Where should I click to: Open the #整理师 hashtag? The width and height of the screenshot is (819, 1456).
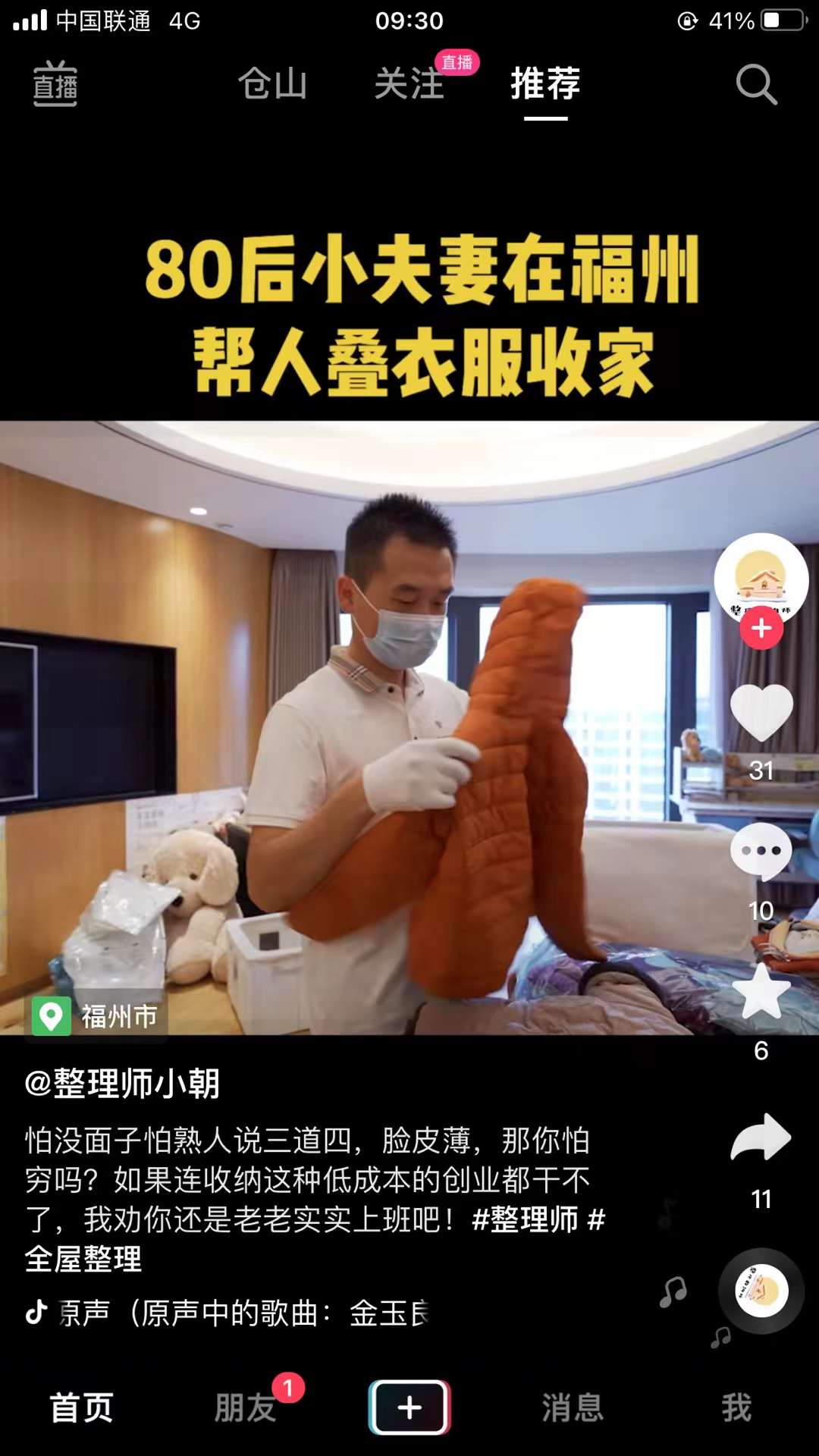pyautogui.click(x=525, y=1219)
